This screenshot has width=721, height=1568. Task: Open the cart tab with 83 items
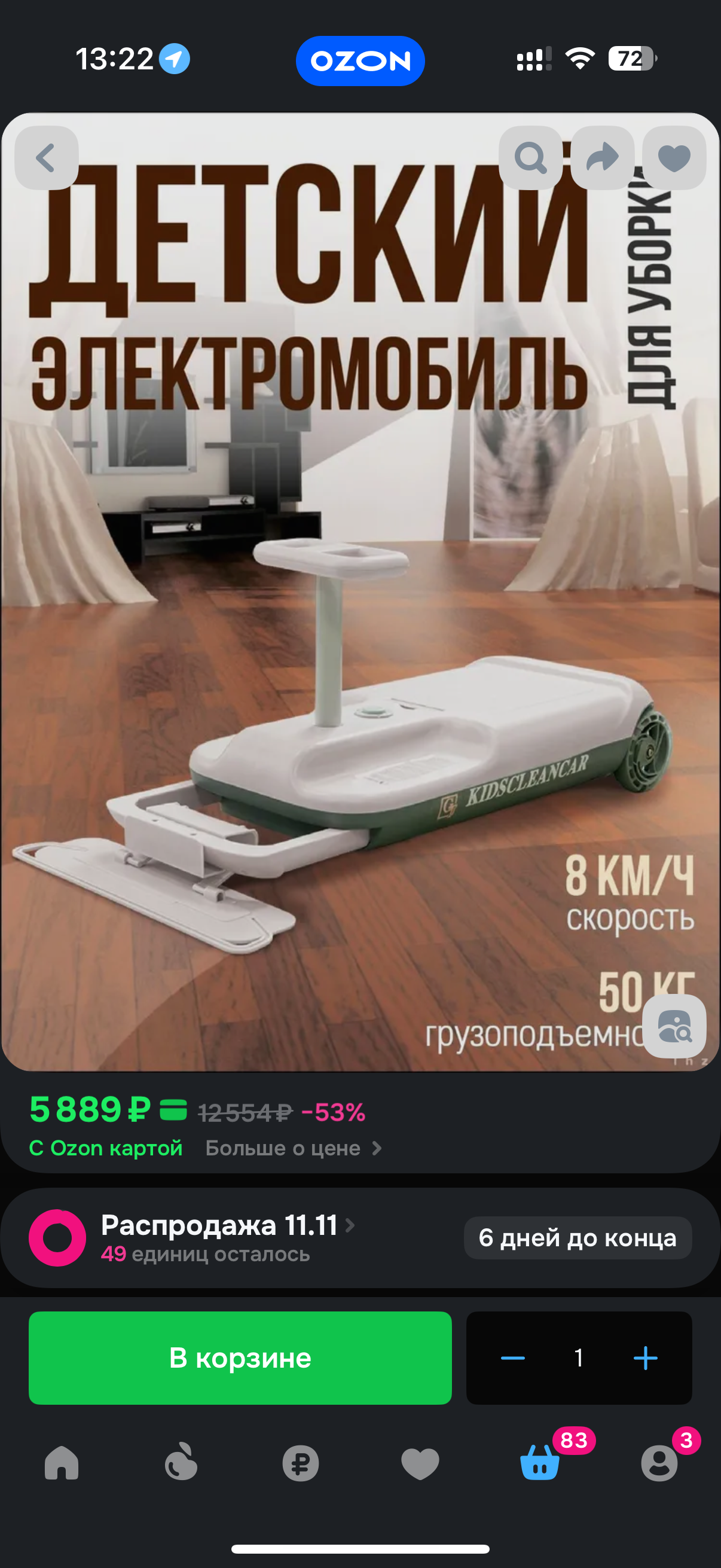pyautogui.click(x=540, y=1463)
